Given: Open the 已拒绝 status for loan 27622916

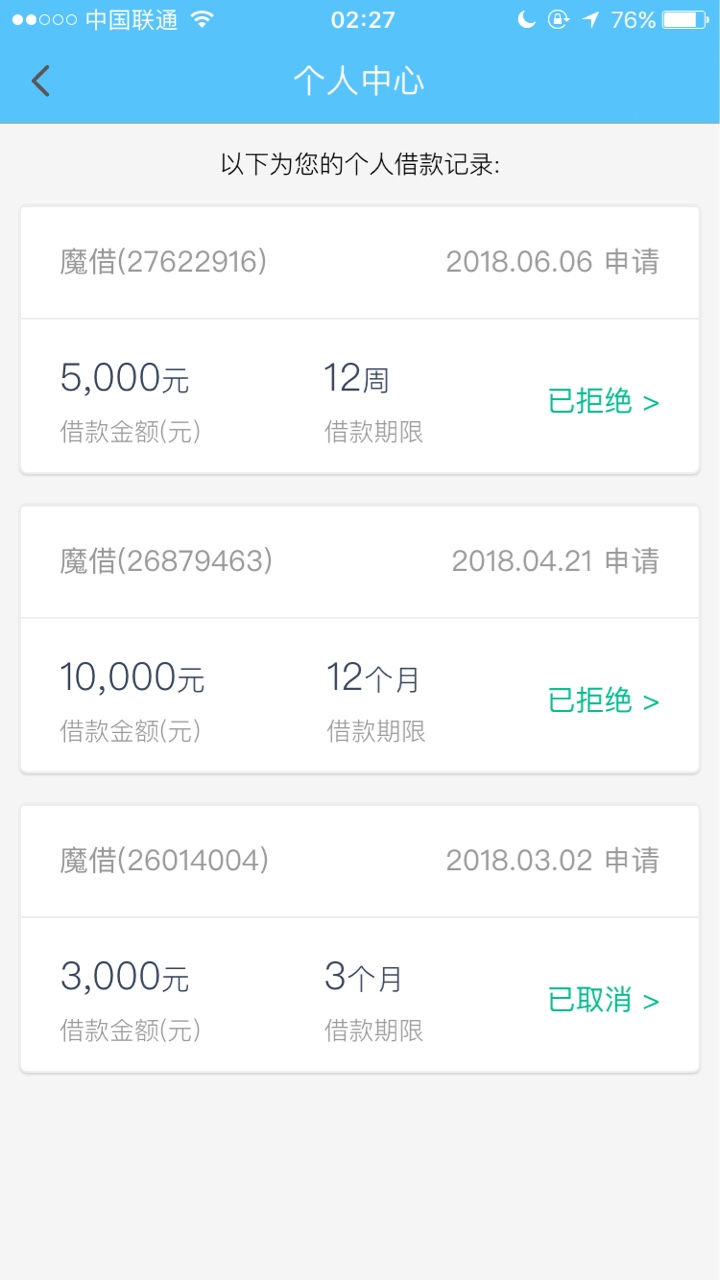Looking at the screenshot, I should pos(604,402).
